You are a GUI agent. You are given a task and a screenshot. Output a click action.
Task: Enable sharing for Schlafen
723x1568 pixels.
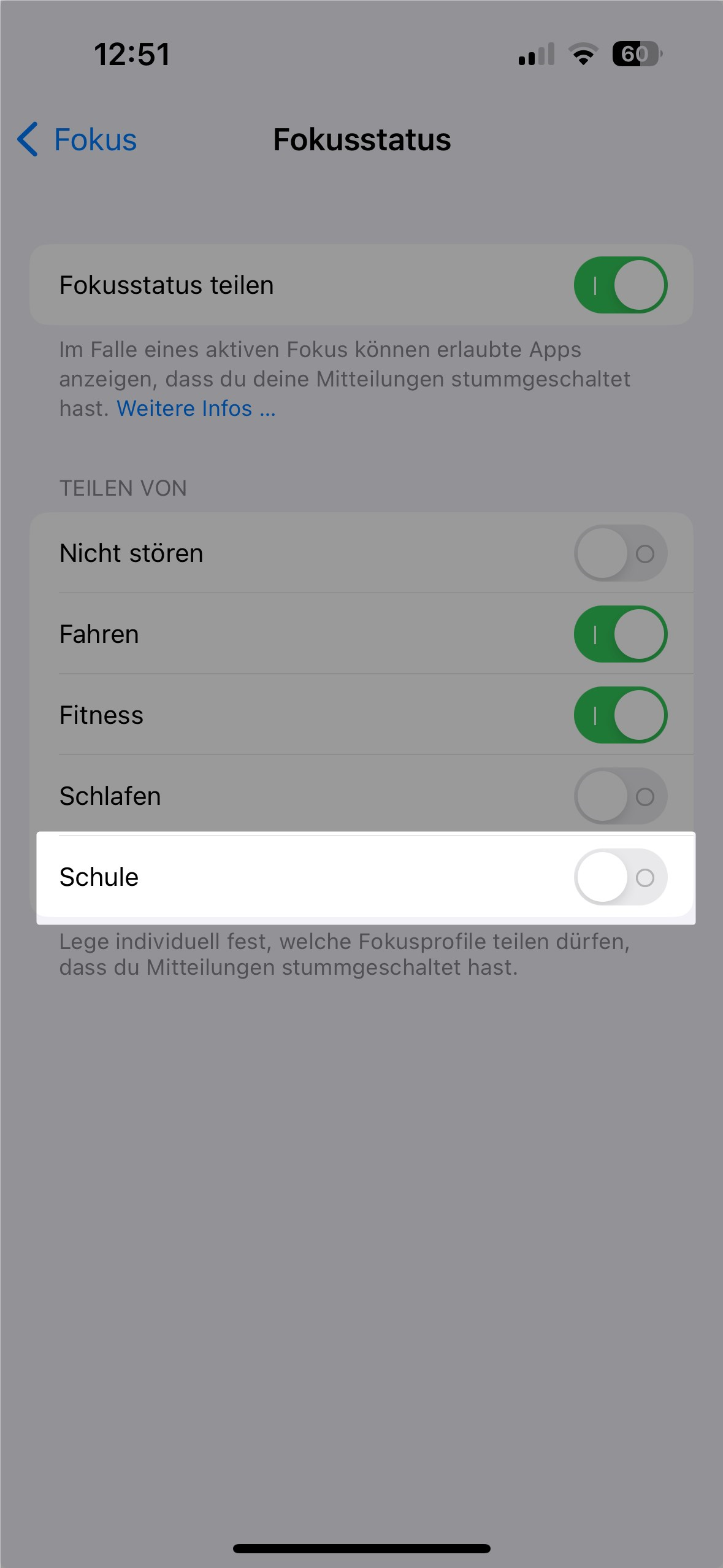click(x=620, y=796)
